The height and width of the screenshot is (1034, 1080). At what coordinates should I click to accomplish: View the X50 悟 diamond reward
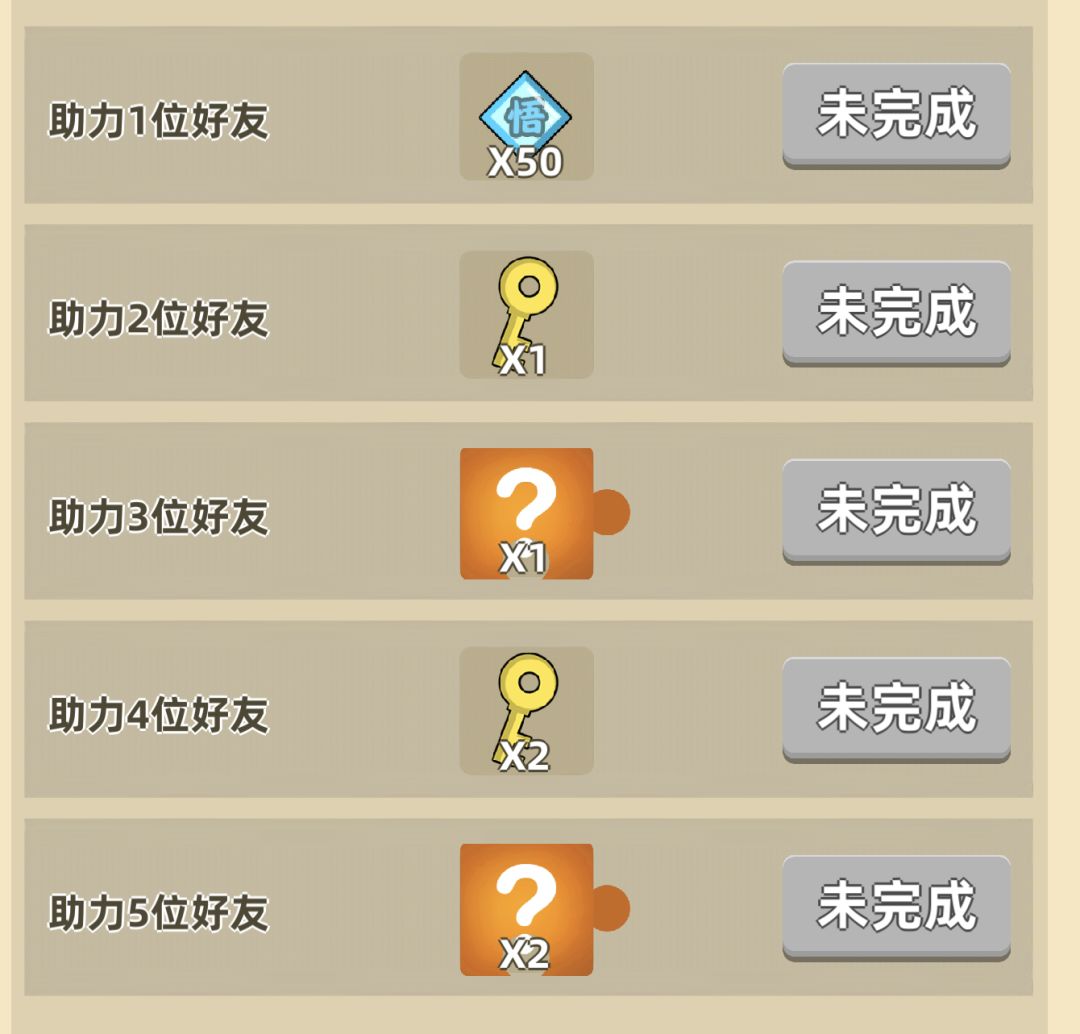click(526, 116)
